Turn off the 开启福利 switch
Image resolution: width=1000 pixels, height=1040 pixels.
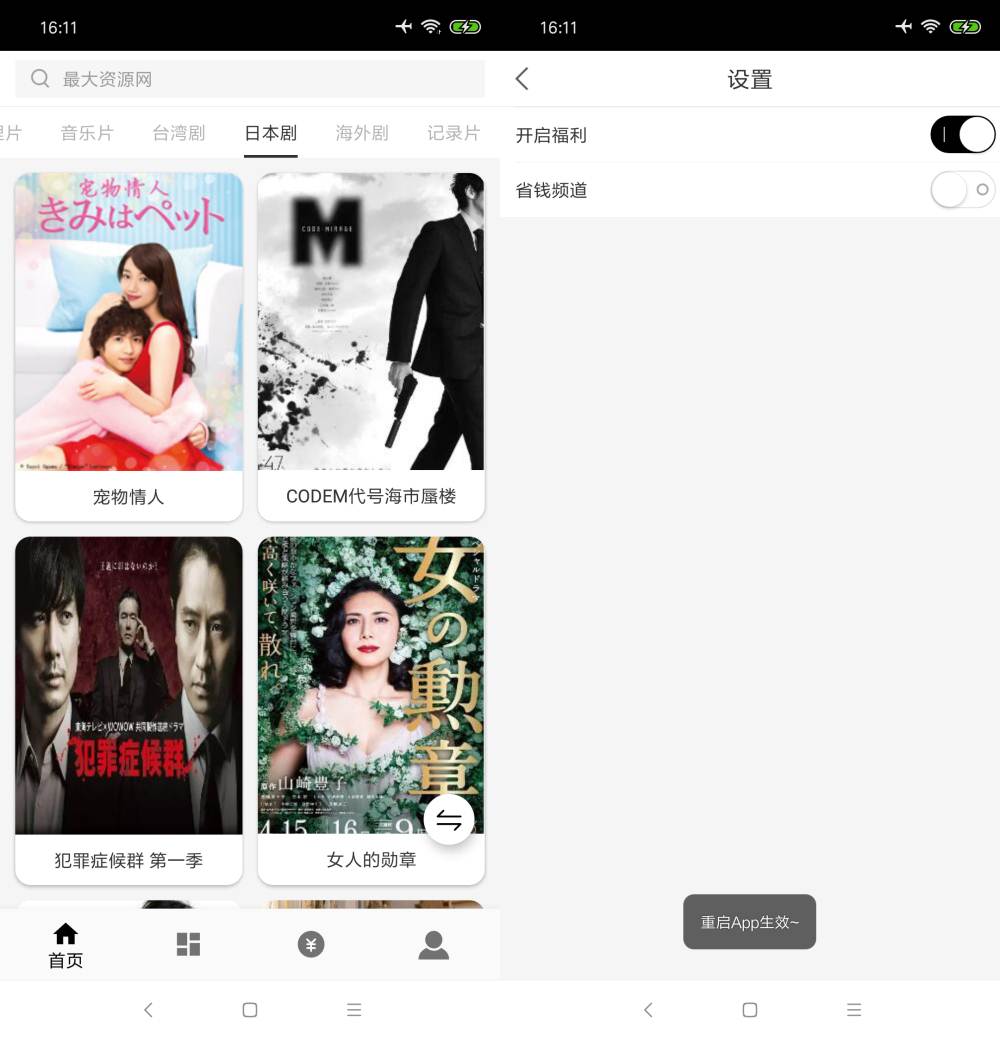point(962,134)
